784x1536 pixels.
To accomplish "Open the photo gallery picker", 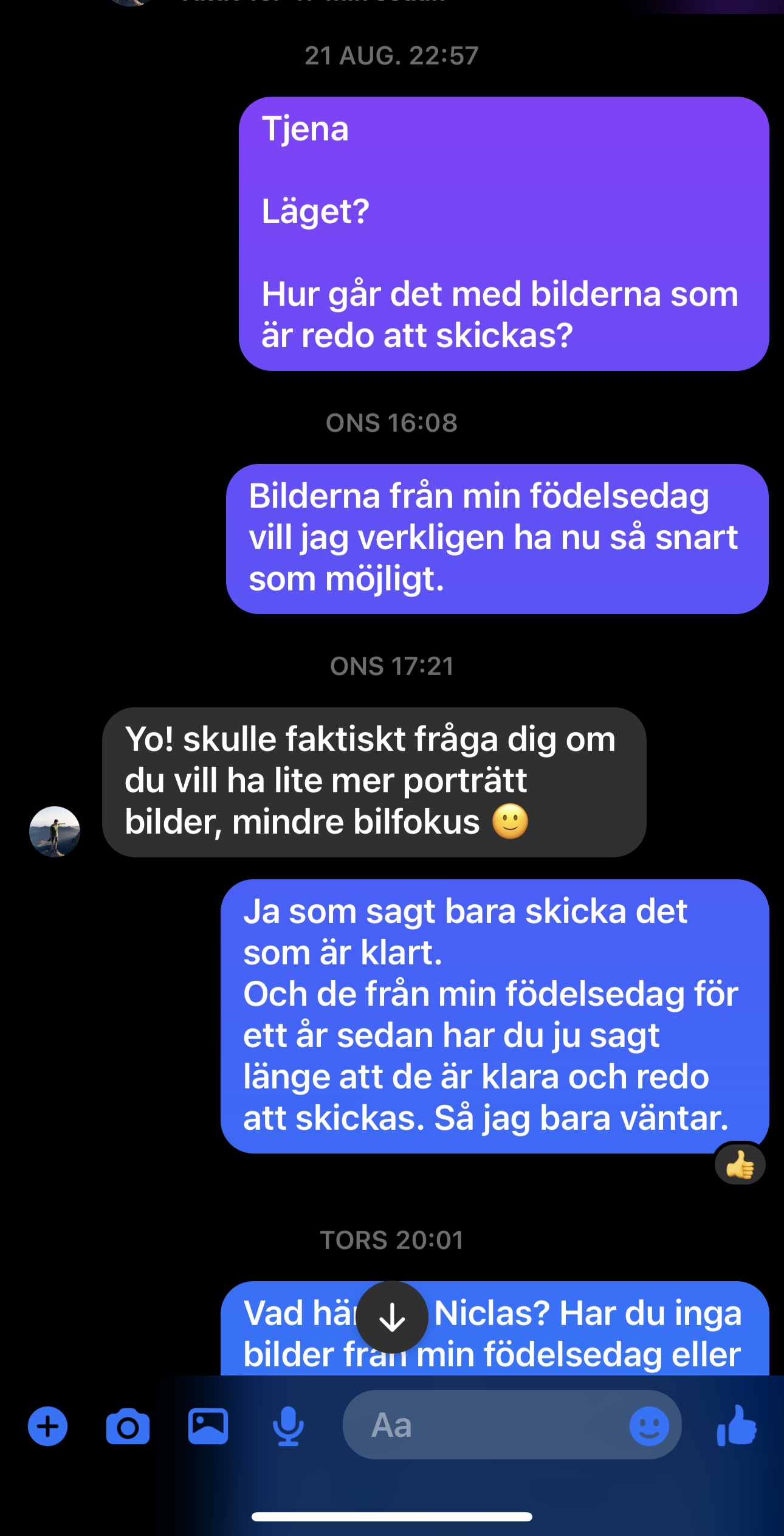I will click(208, 1426).
